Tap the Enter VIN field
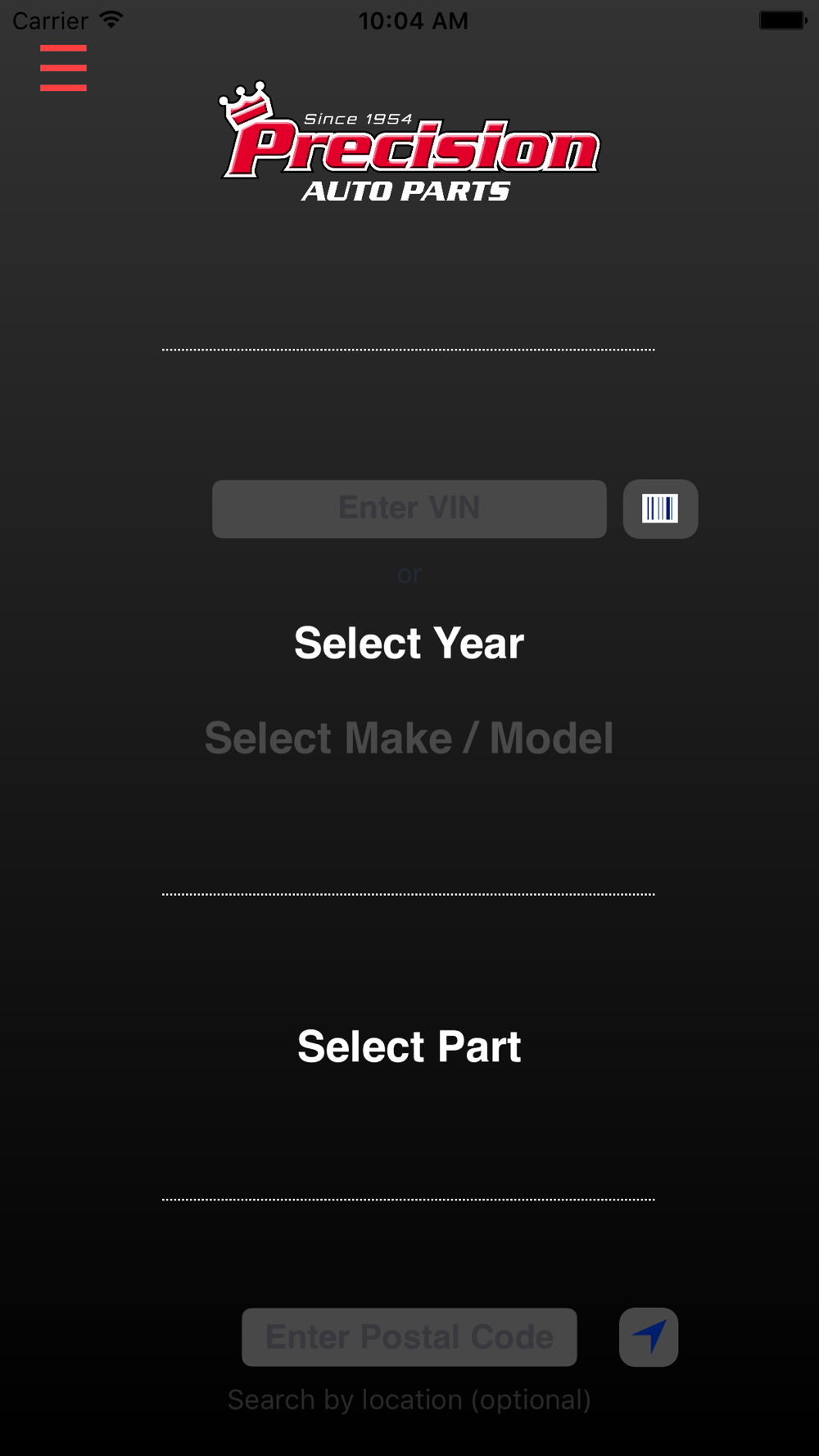This screenshot has width=819, height=1456. coord(409,509)
